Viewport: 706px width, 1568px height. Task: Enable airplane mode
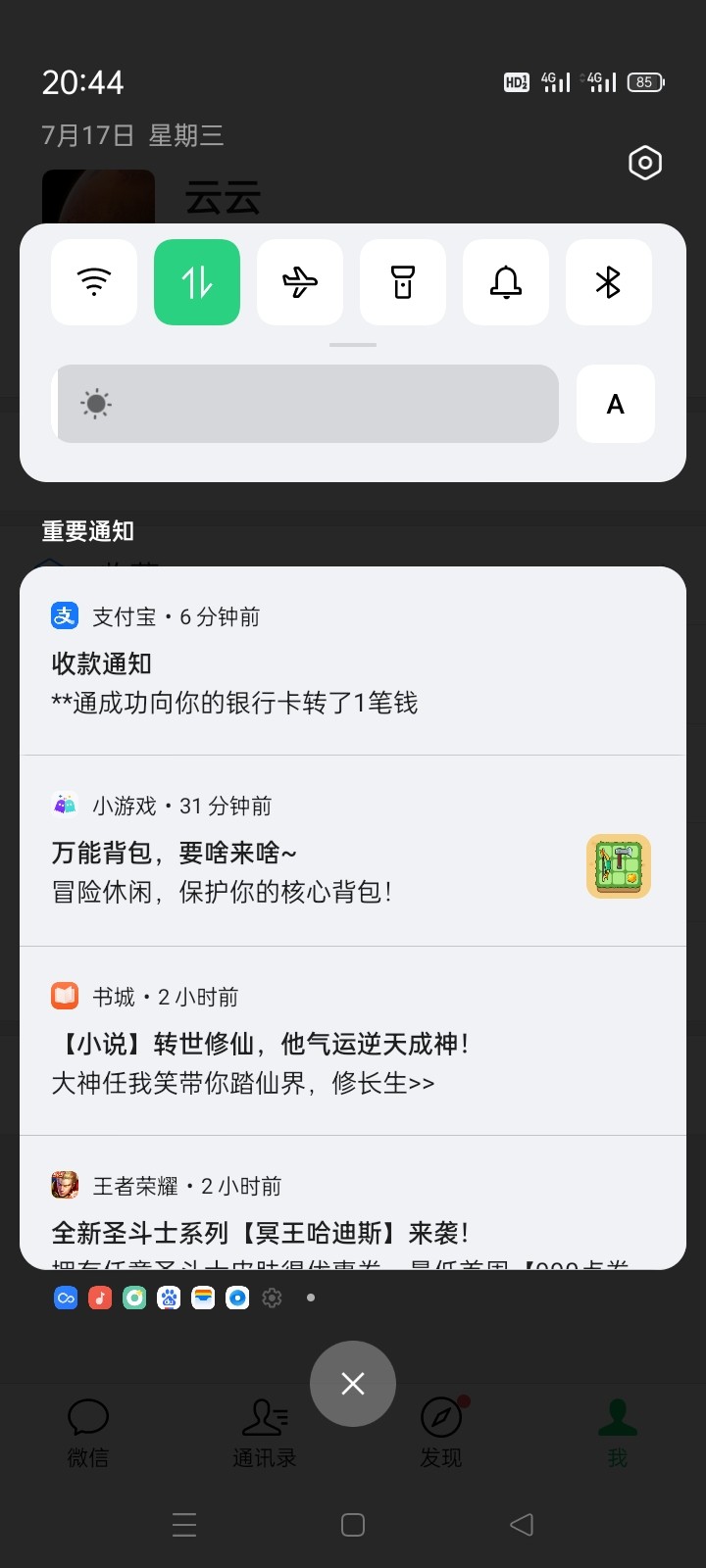(x=300, y=282)
